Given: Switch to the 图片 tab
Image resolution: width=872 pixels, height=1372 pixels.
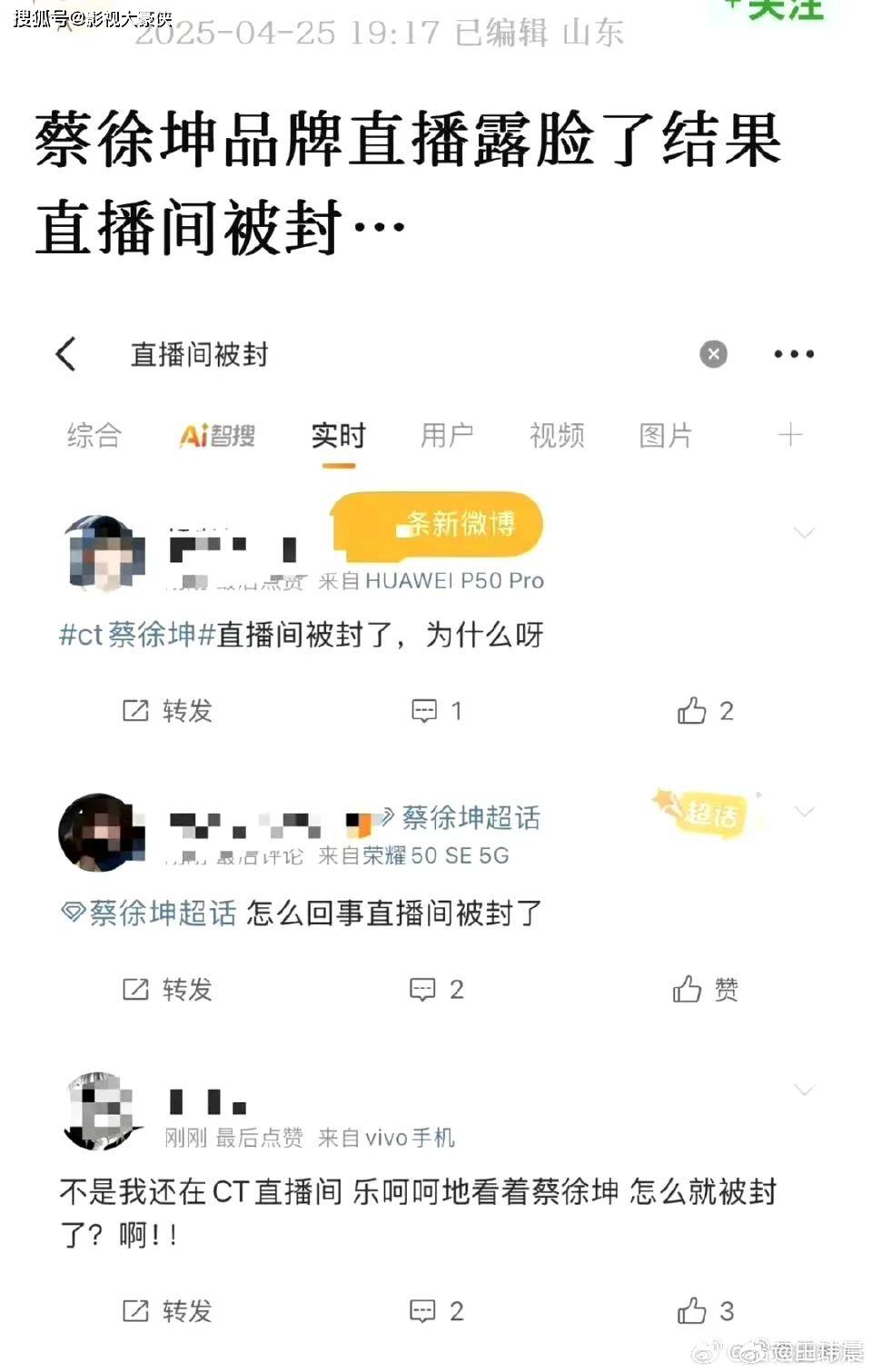Looking at the screenshot, I should (666, 436).
